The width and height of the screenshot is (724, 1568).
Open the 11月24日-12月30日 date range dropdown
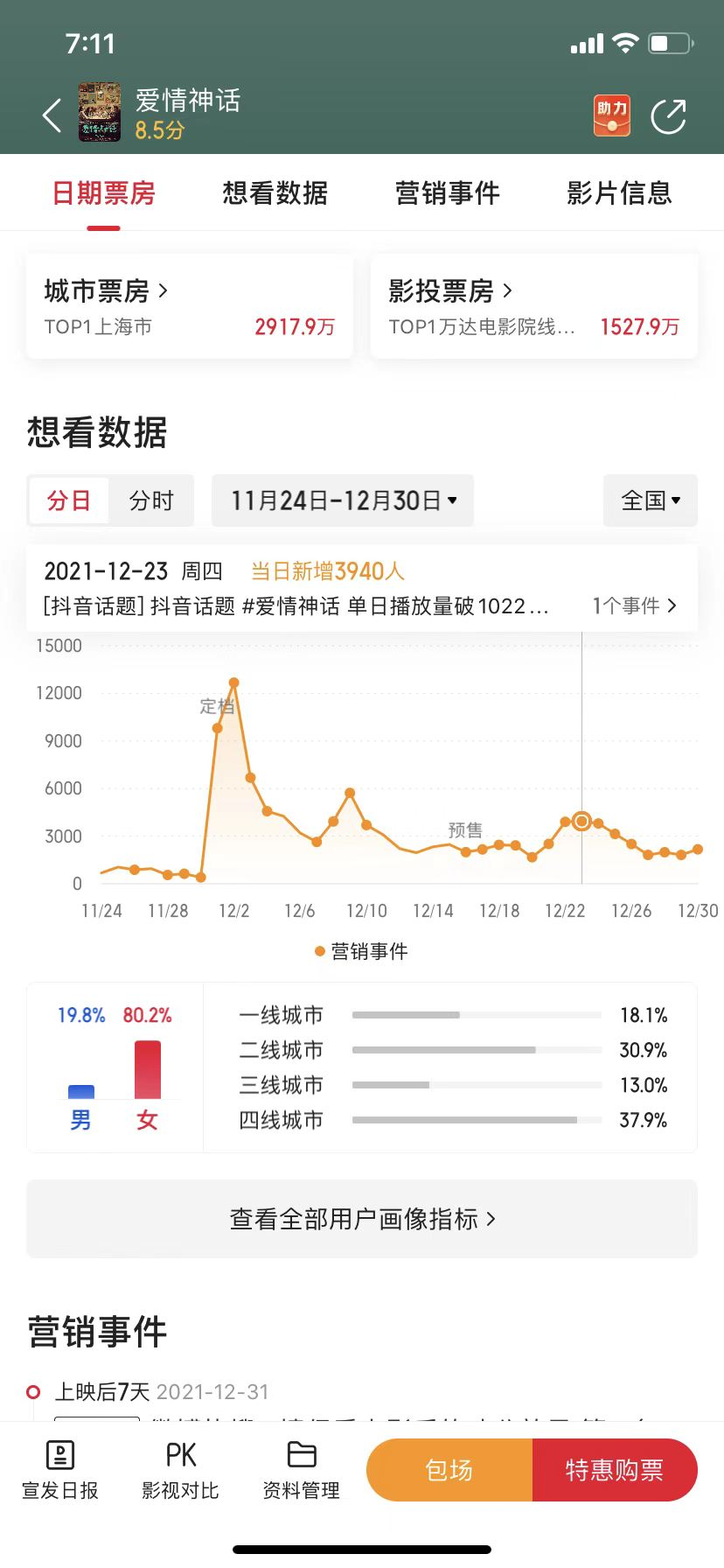coord(343,500)
